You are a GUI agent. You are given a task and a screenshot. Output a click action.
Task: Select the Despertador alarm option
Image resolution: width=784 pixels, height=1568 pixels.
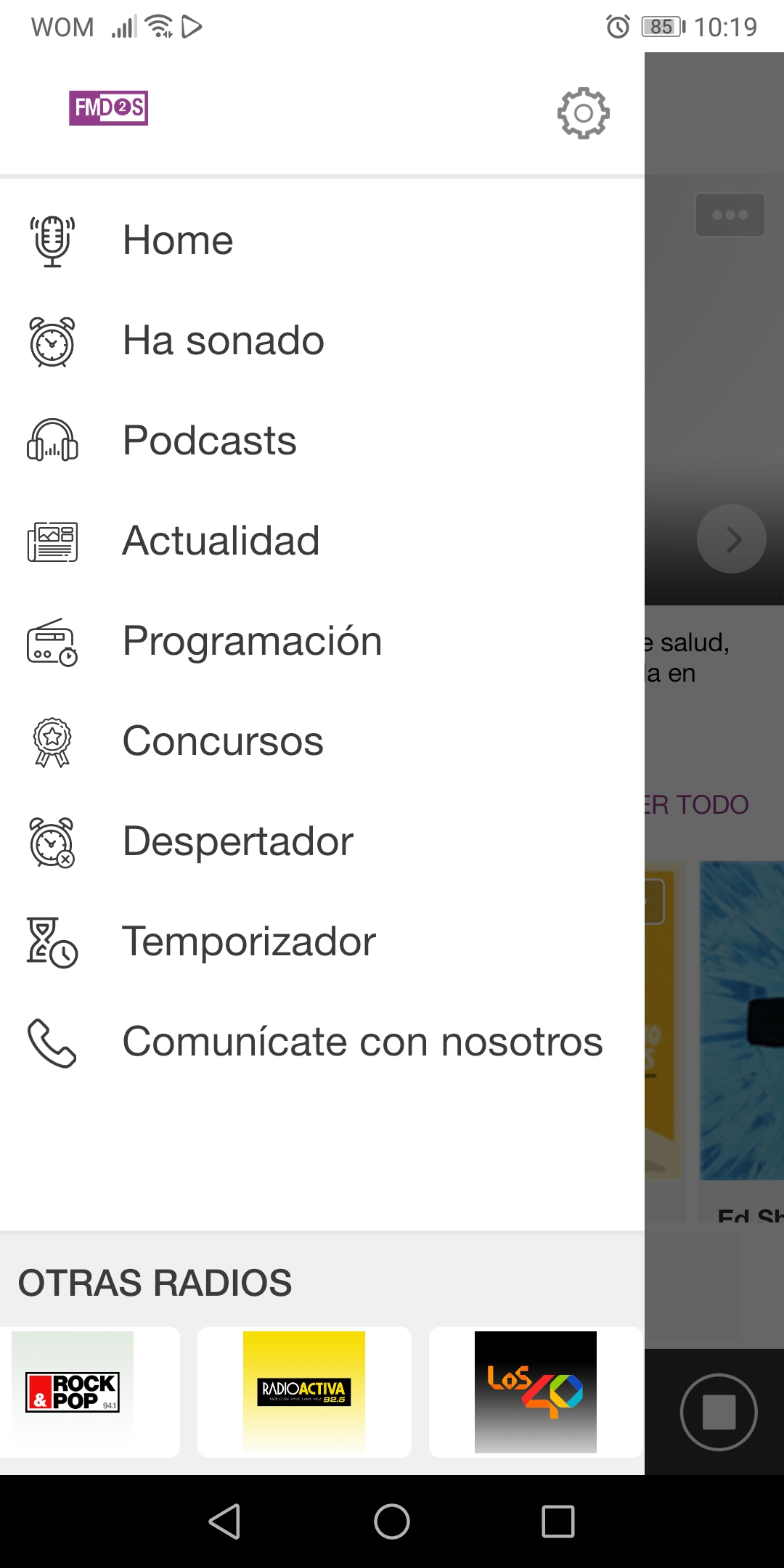237,841
